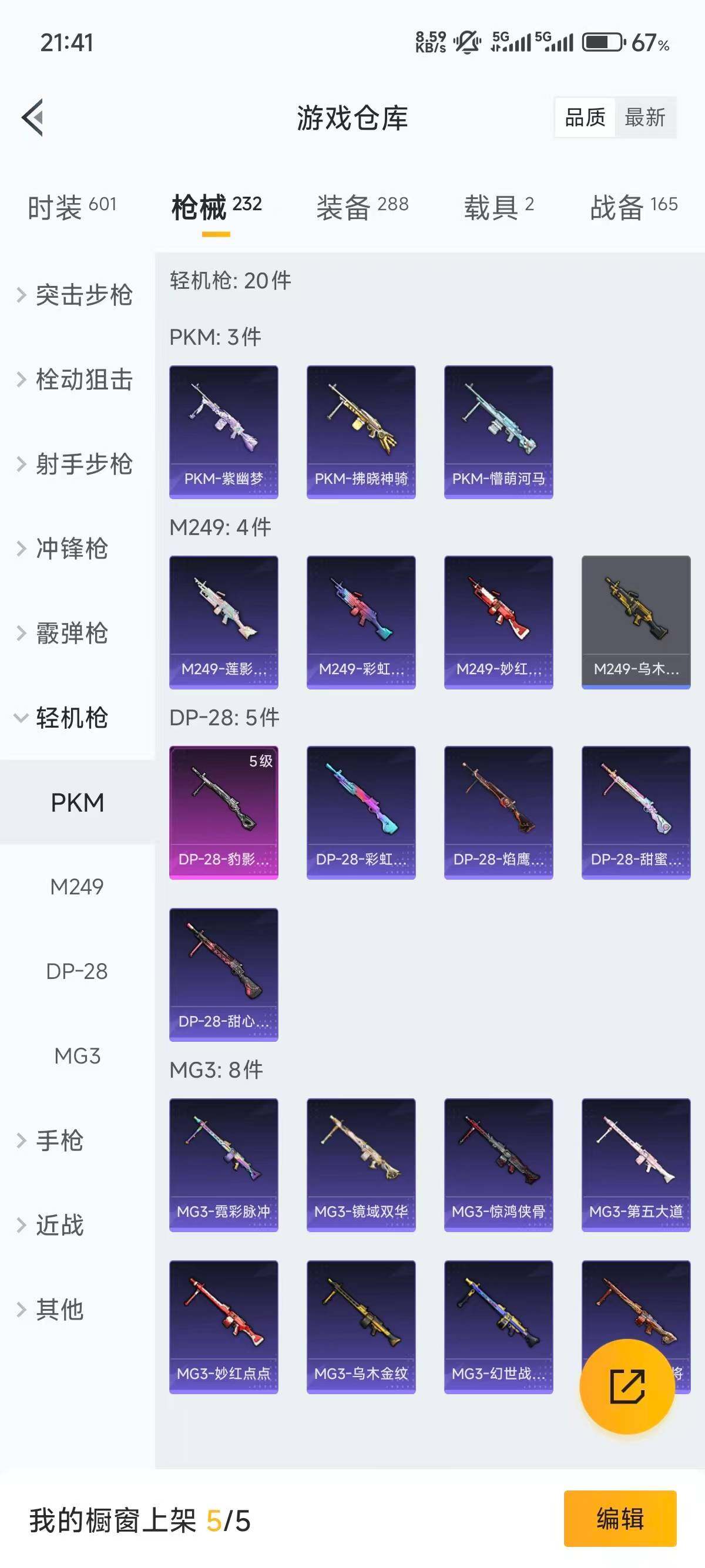Sort inventory by 品质 quality
705x1568 pixels.
click(586, 117)
